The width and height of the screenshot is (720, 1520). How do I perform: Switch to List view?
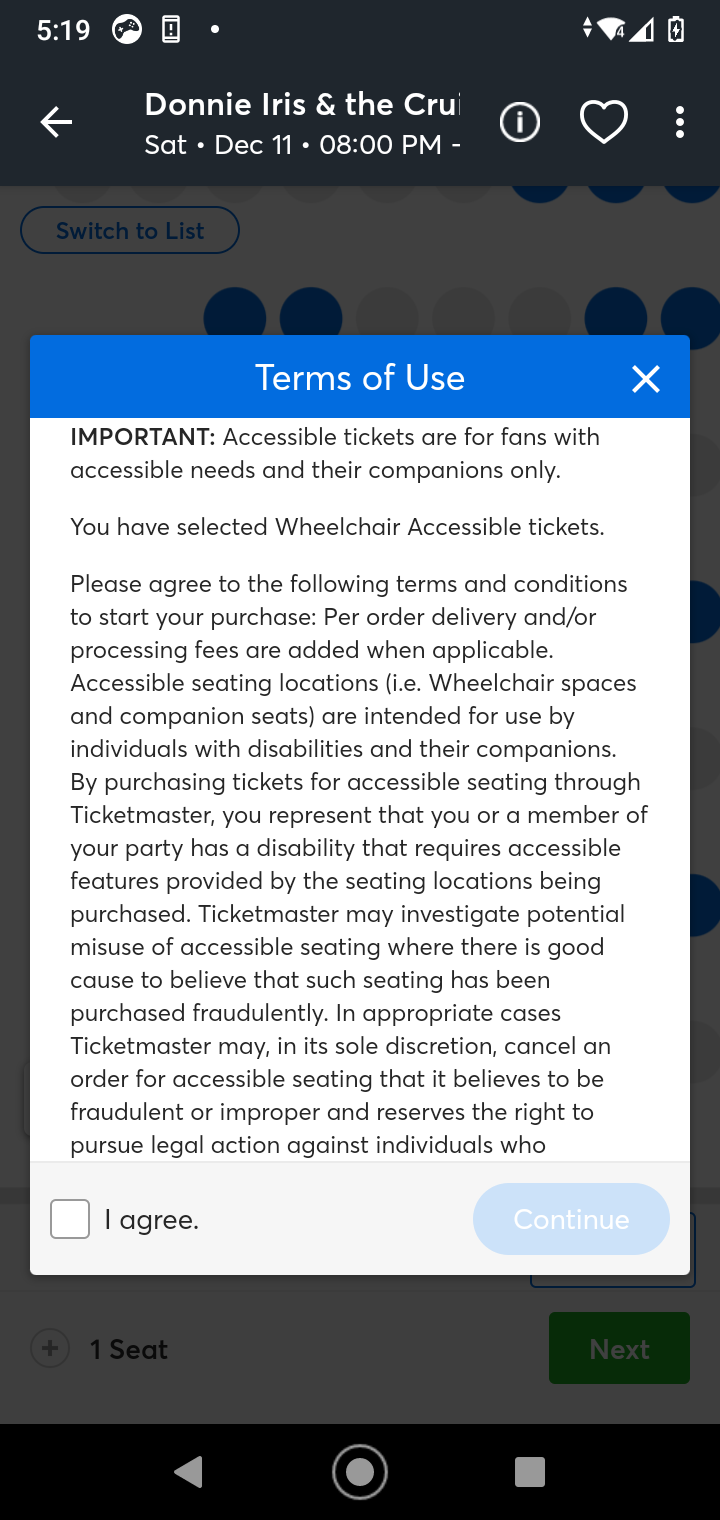pyautogui.click(x=130, y=231)
